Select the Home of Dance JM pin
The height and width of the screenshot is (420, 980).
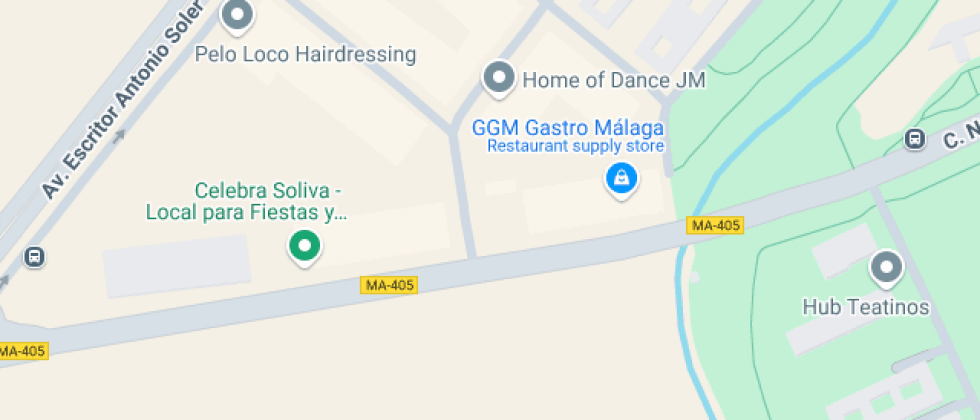[x=499, y=79]
